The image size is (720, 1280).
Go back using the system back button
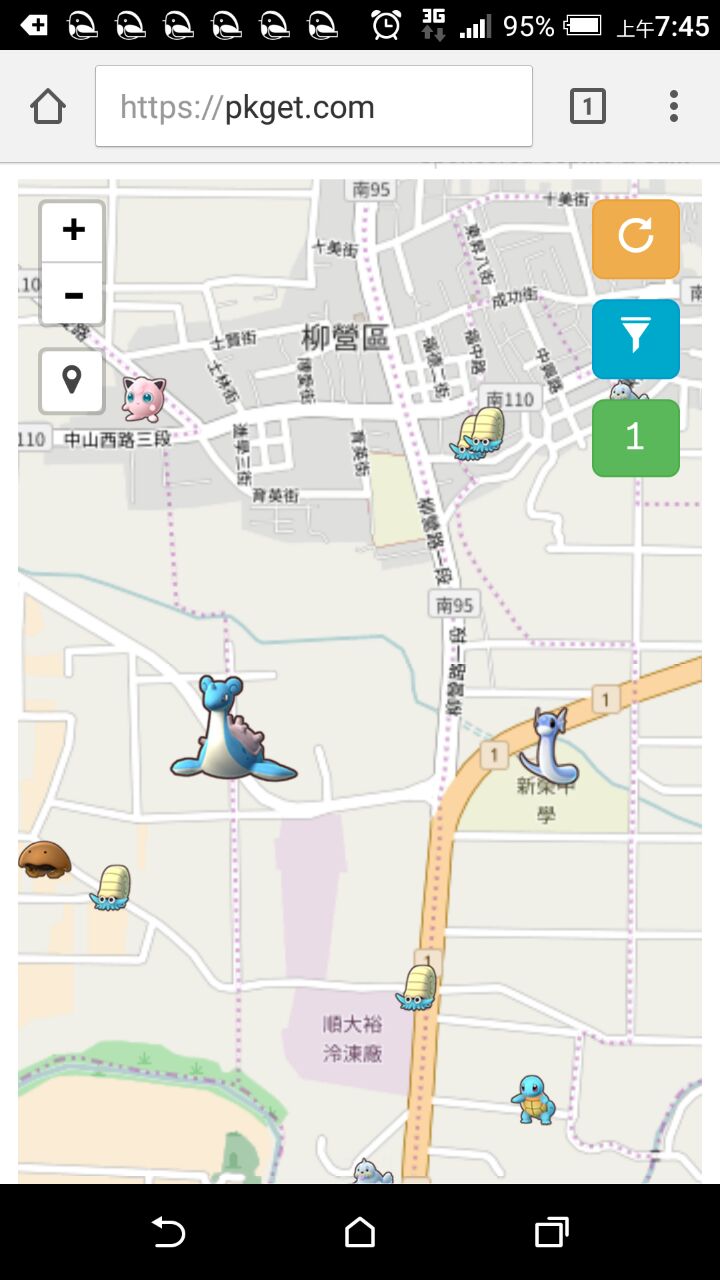pyautogui.click(x=168, y=1232)
